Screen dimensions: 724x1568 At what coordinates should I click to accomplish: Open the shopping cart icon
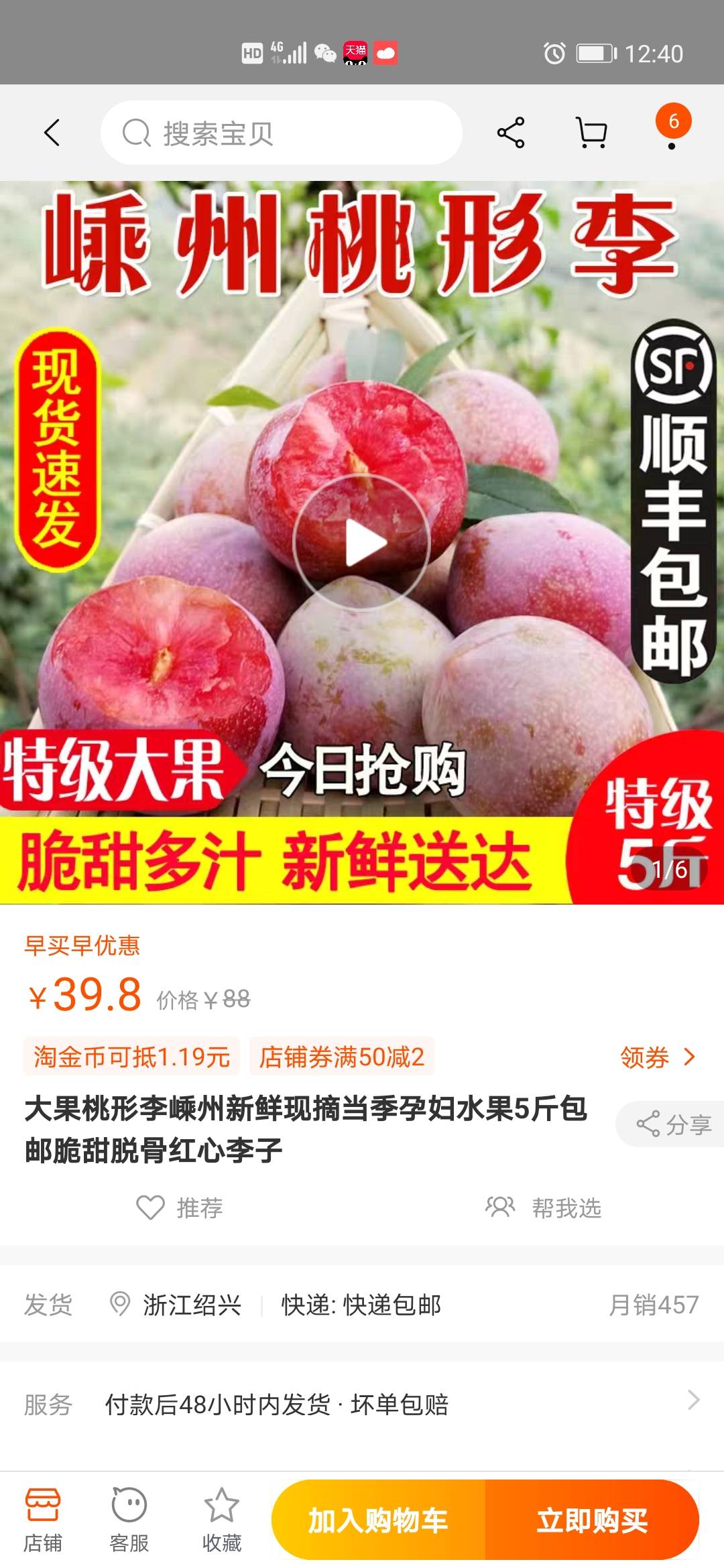click(591, 133)
